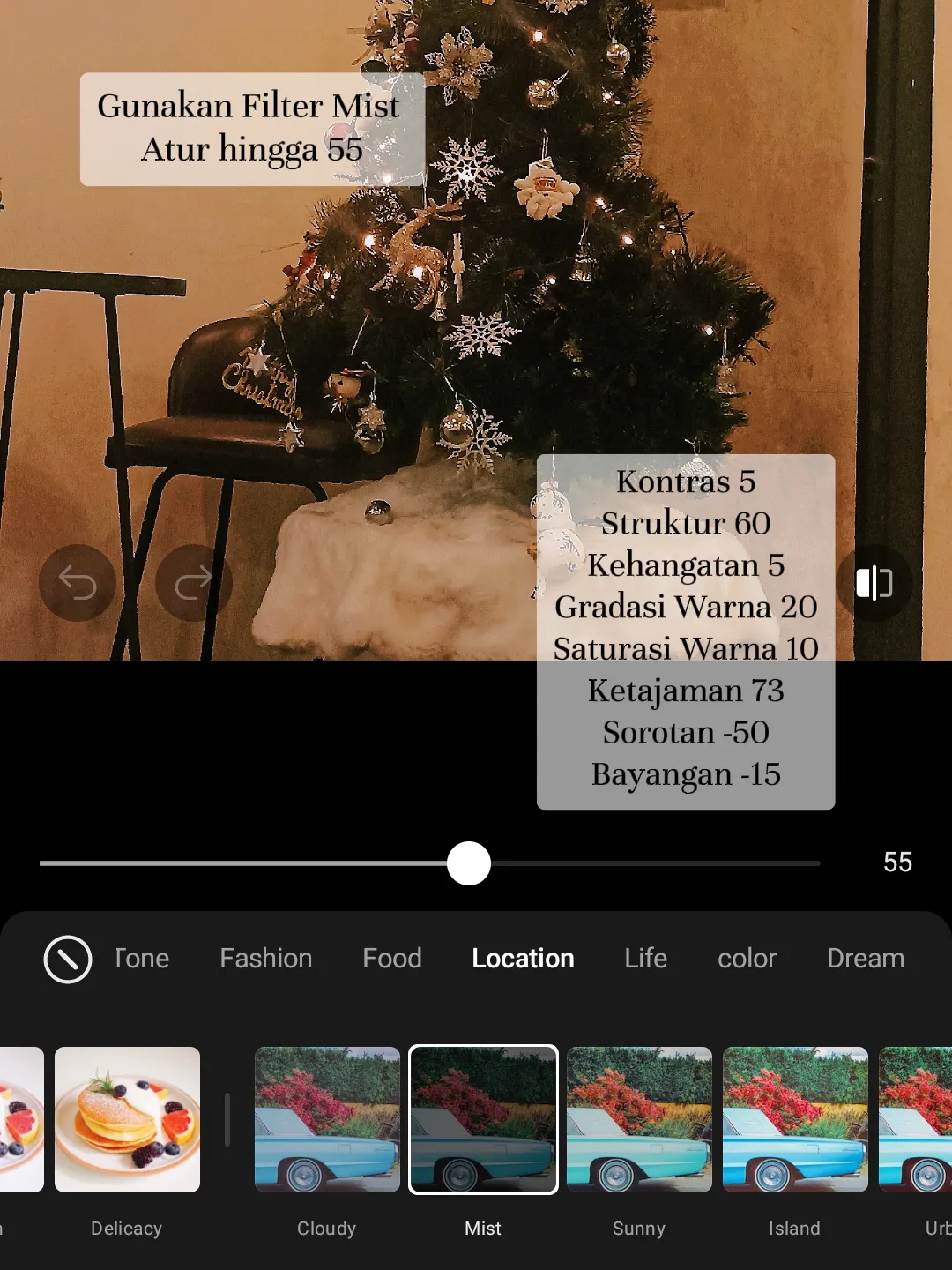Open the Dream filter category
The height and width of the screenshot is (1270, 952).
pos(865,959)
